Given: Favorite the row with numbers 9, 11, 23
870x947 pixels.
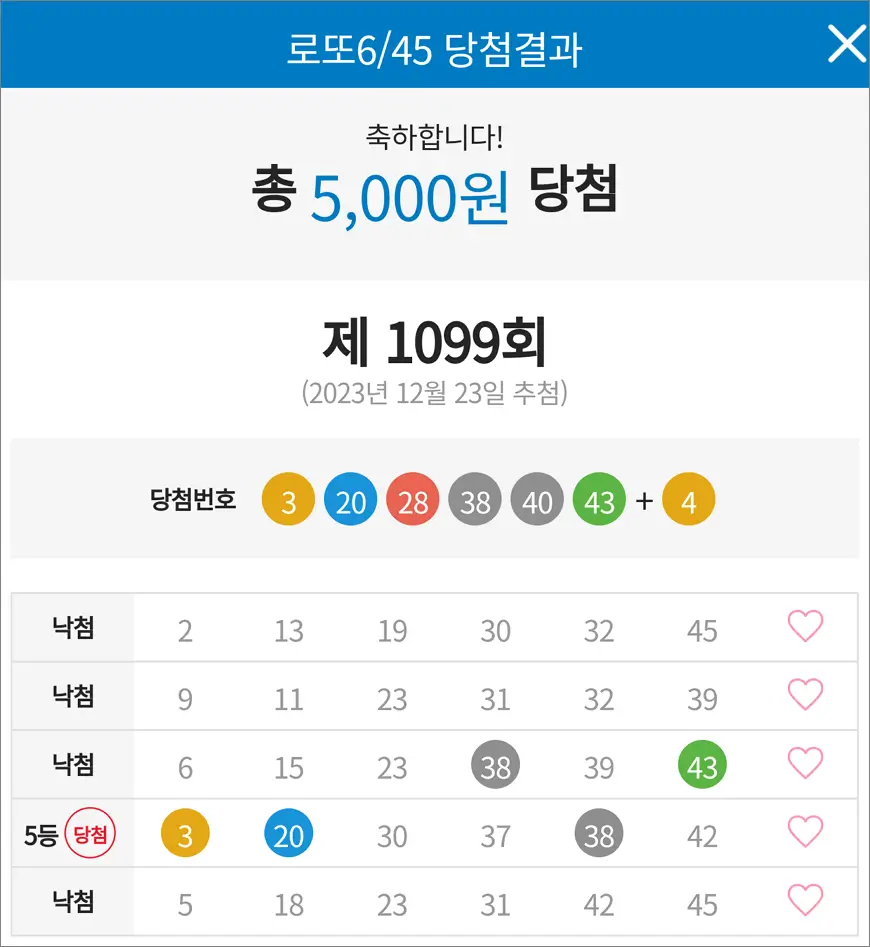Looking at the screenshot, I should coord(805,695).
